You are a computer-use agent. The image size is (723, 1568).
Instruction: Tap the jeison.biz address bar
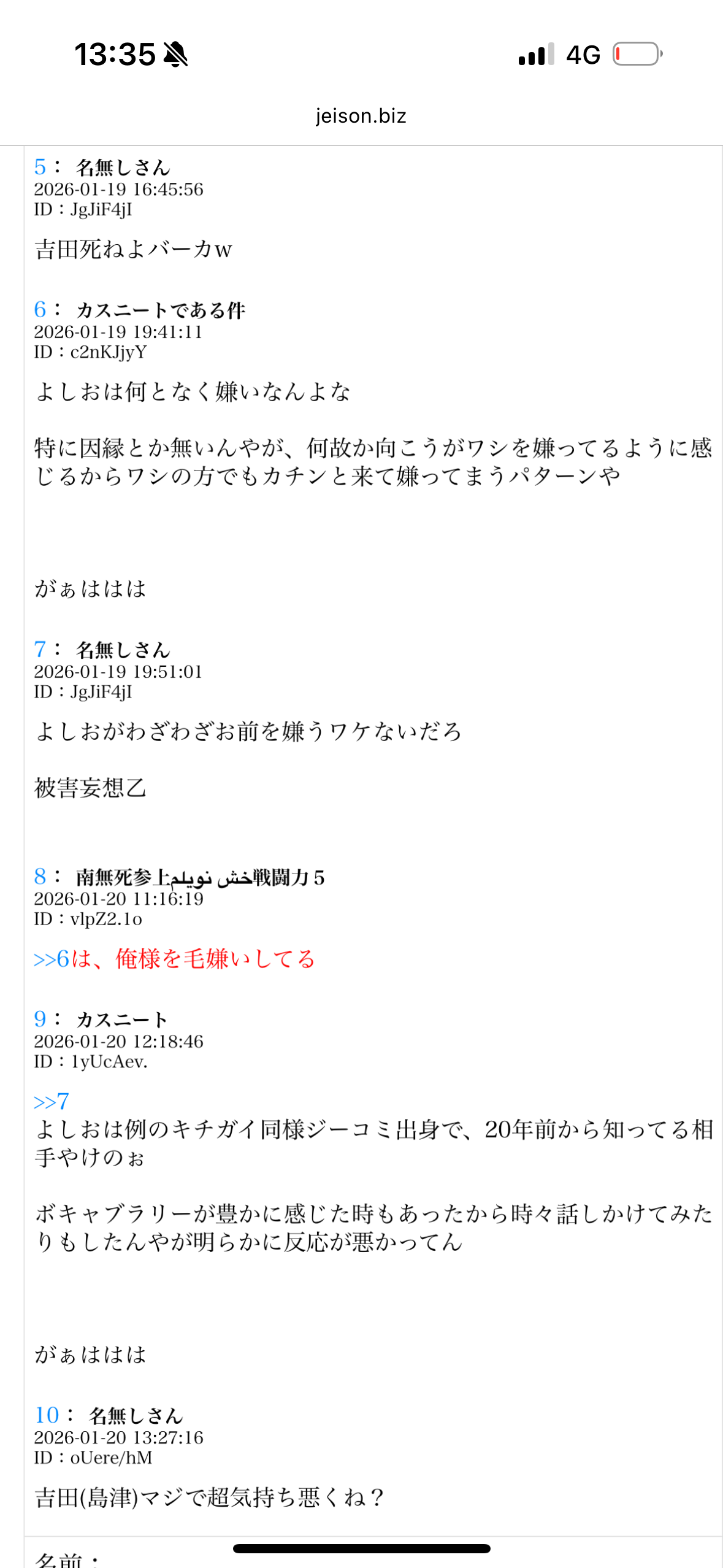pos(361,116)
